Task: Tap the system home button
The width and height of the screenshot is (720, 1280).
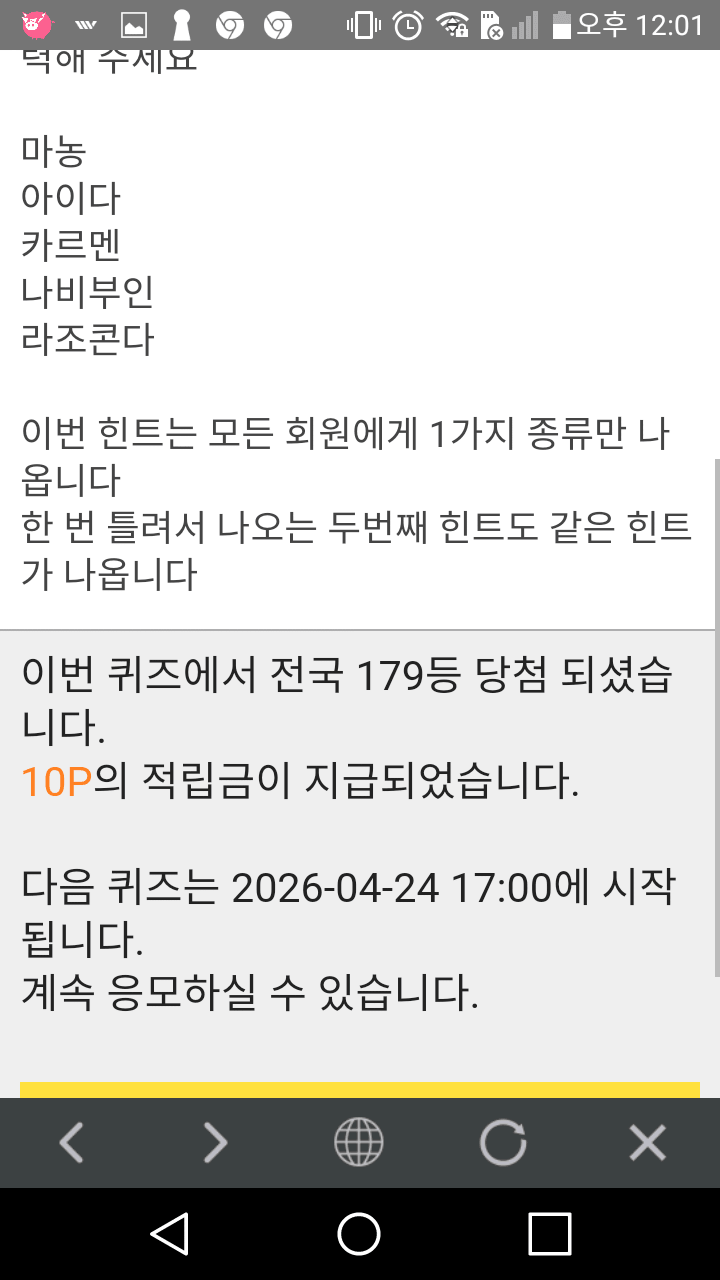Action: (x=359, y=1234)
